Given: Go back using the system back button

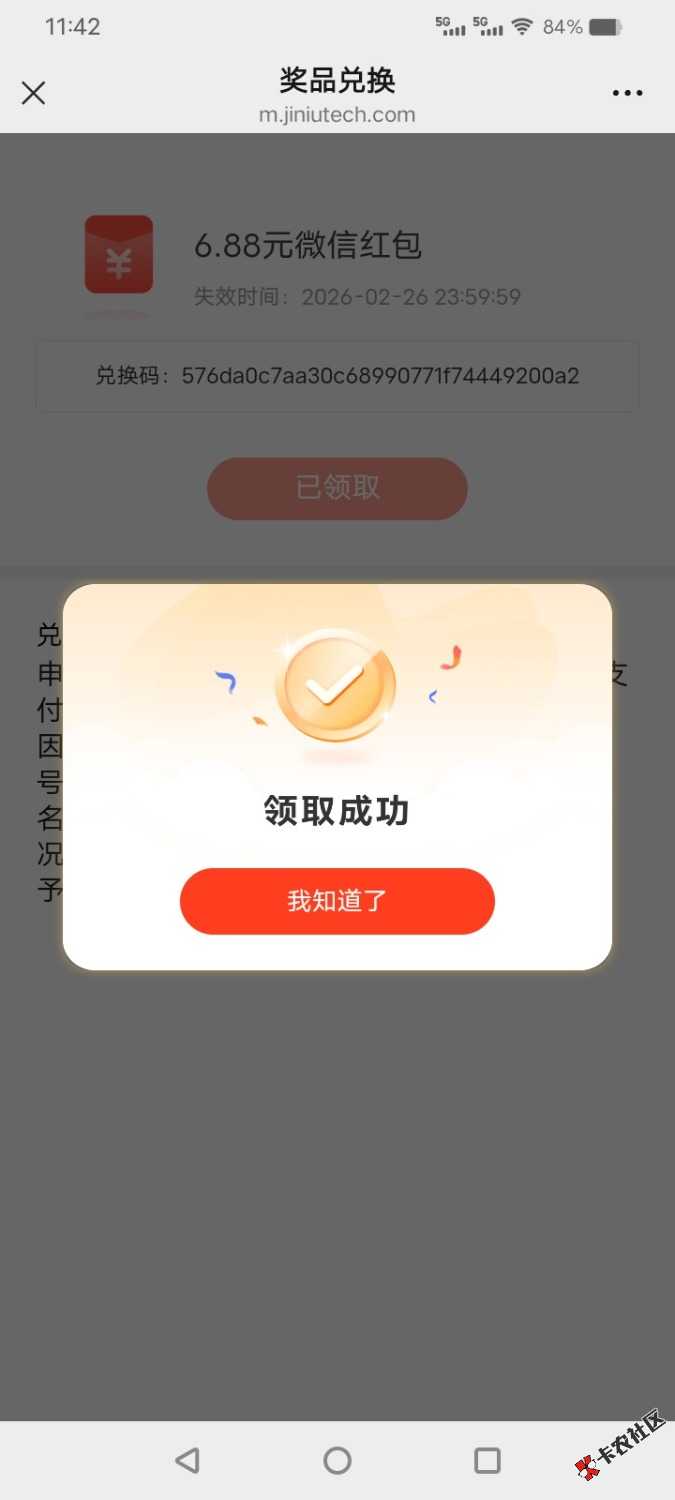Looking at the screenshot, I should [x=187, y=1460].
